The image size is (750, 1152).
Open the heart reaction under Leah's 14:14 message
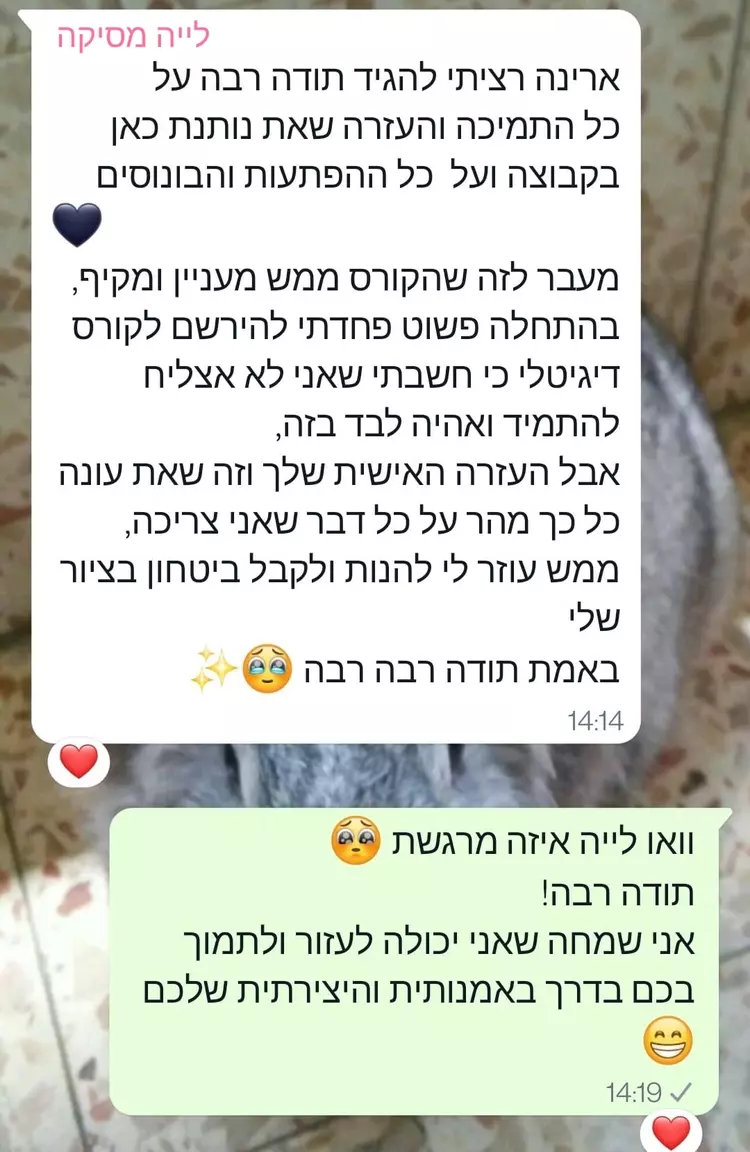[x=79, y=762]
